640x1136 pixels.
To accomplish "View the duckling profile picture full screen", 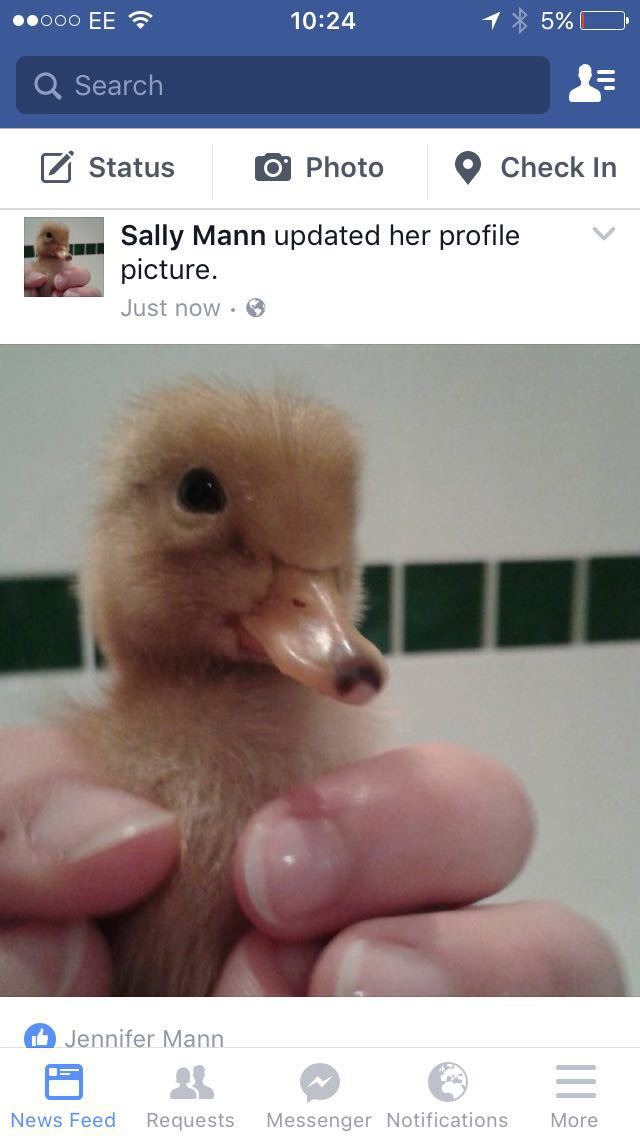I will 320,670.
